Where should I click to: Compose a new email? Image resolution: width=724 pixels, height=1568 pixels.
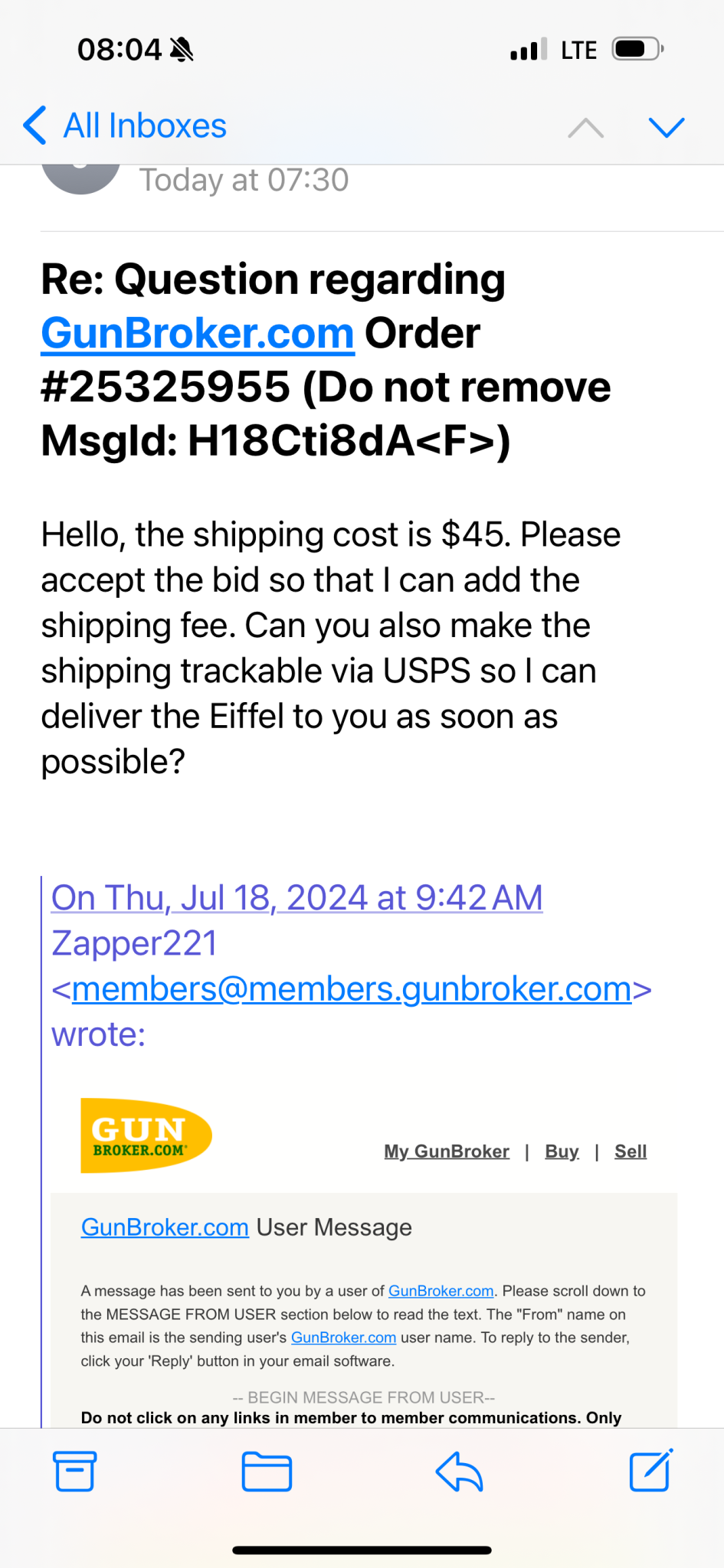[x=650, y=1471]
